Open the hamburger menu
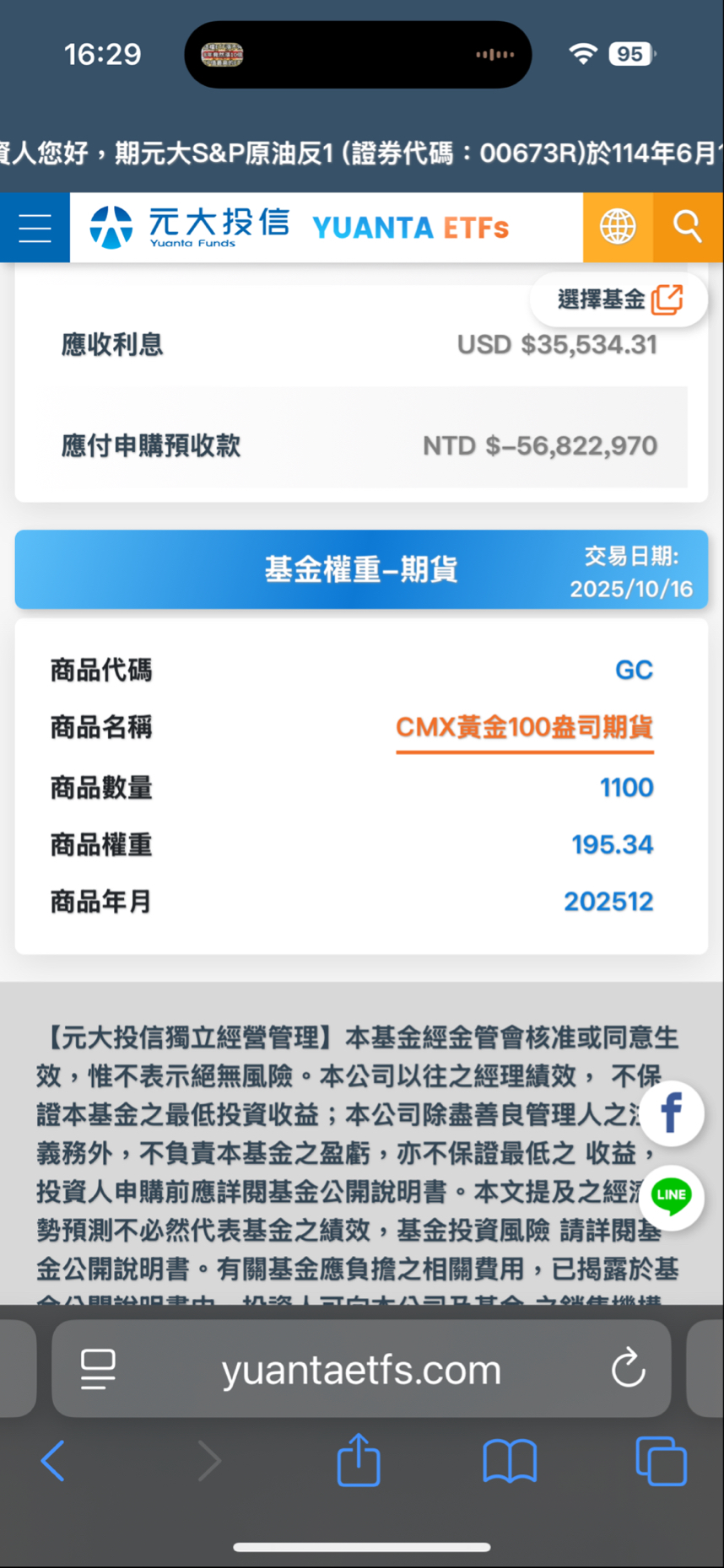This screenshot has width=724, height=1568. [35, 228]
